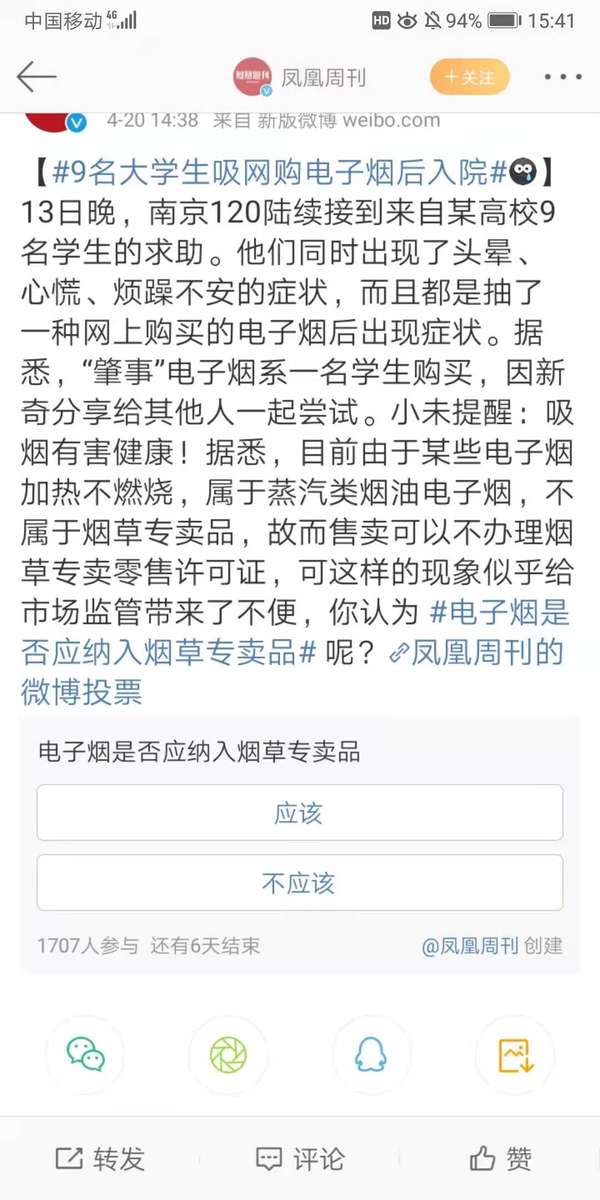The image size is (600, 1200).
Task: Open the three-dot overflow menu
Action: pyautogui.click(x=562, y=77)
